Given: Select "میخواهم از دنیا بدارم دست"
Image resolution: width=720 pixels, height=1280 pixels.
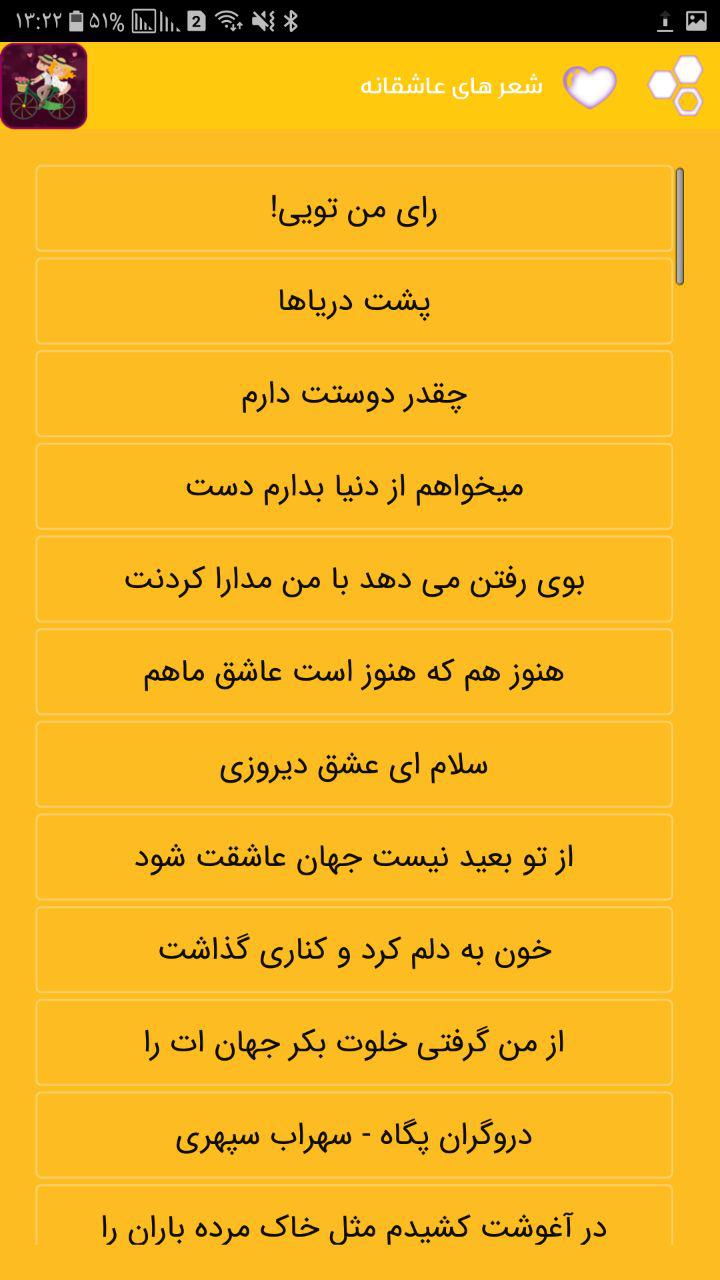Looking at the screenshot, I should 354,486.
